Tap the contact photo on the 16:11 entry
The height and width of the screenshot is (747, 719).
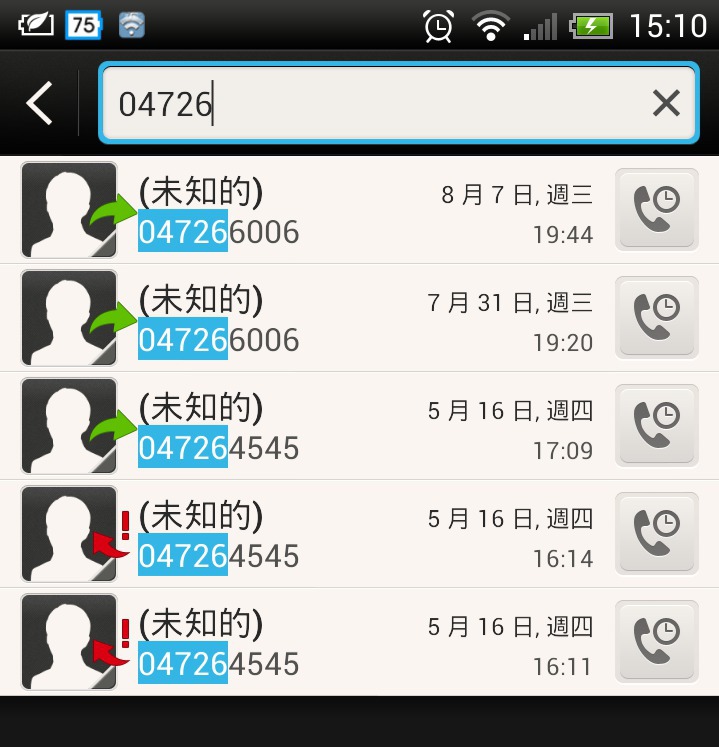[69, 642]
